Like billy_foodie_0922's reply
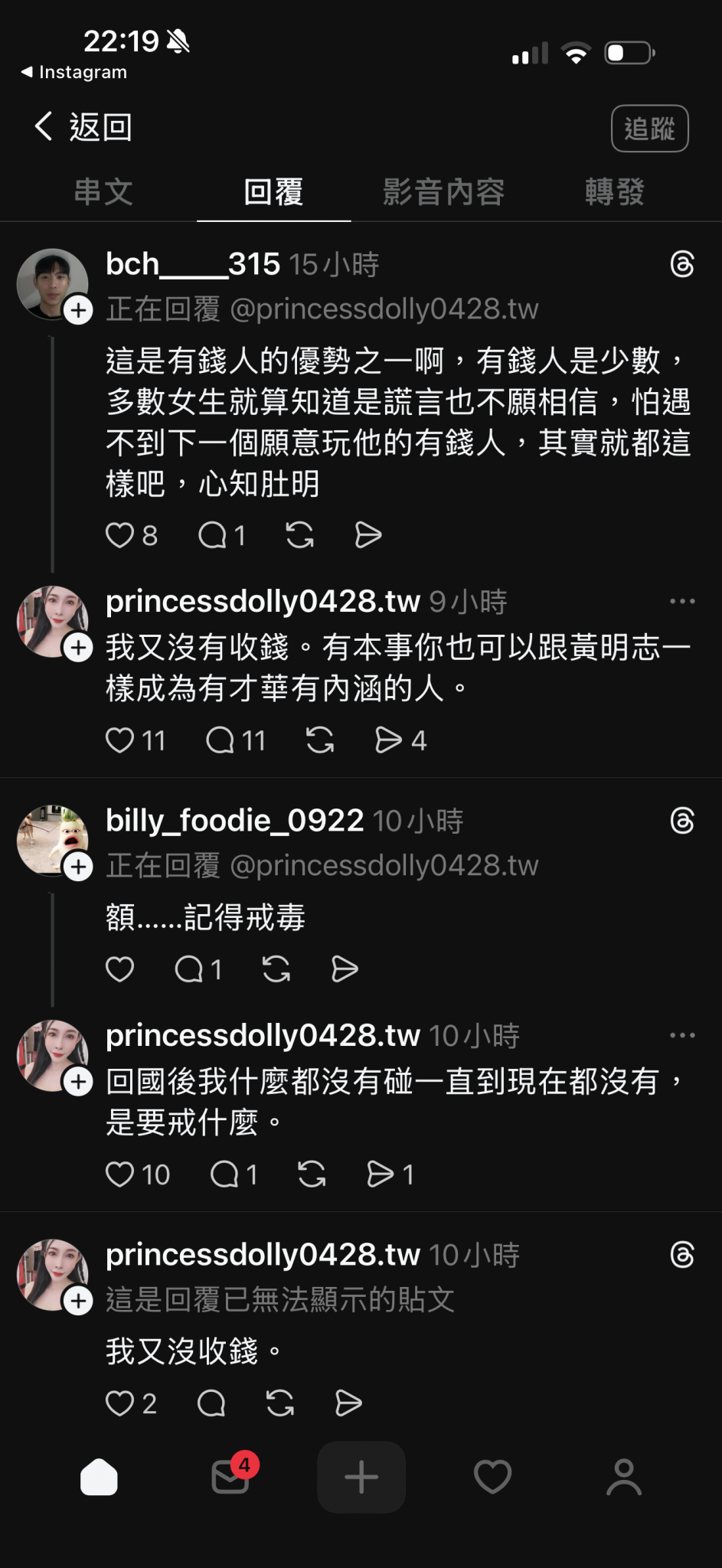 click(x=120, y=969)
